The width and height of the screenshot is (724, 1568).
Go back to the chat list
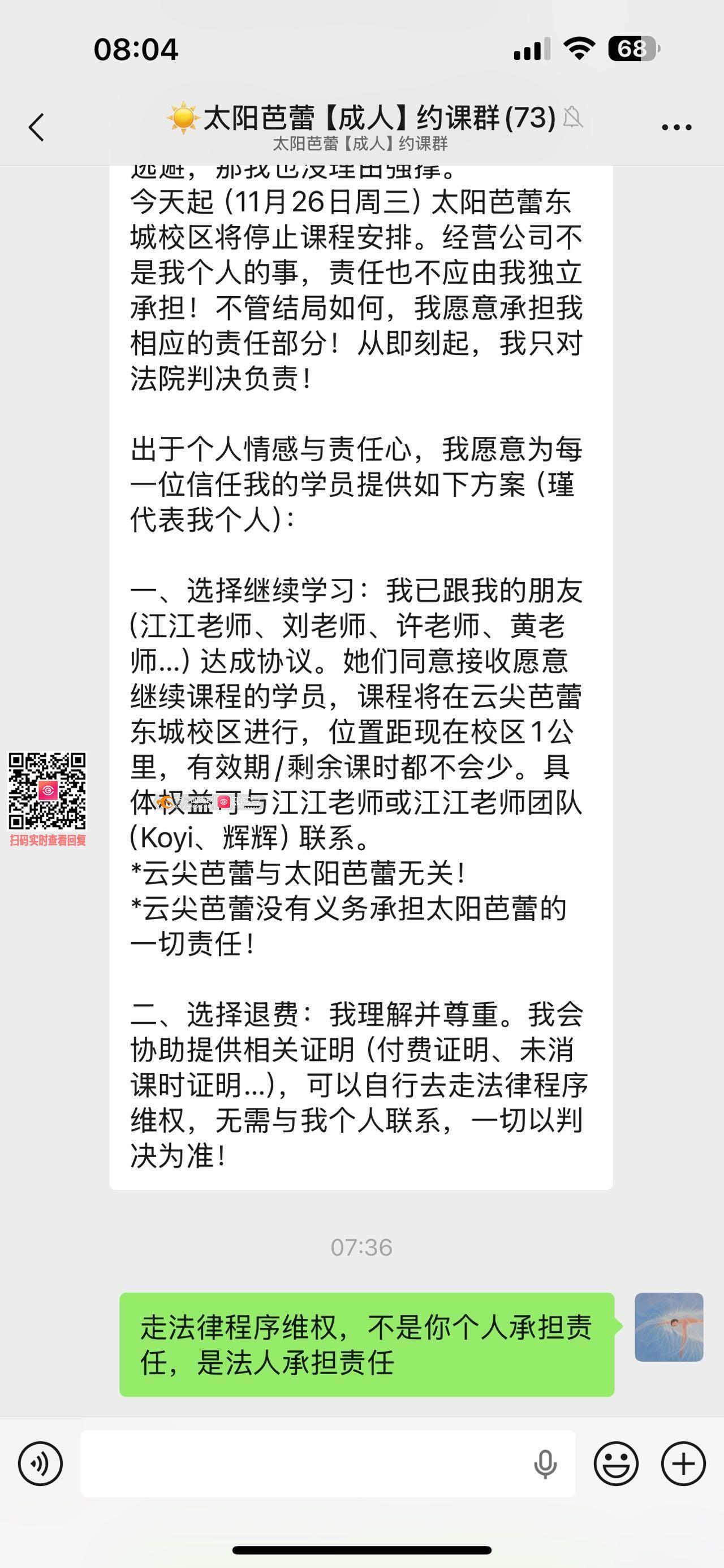pos(37,127)
